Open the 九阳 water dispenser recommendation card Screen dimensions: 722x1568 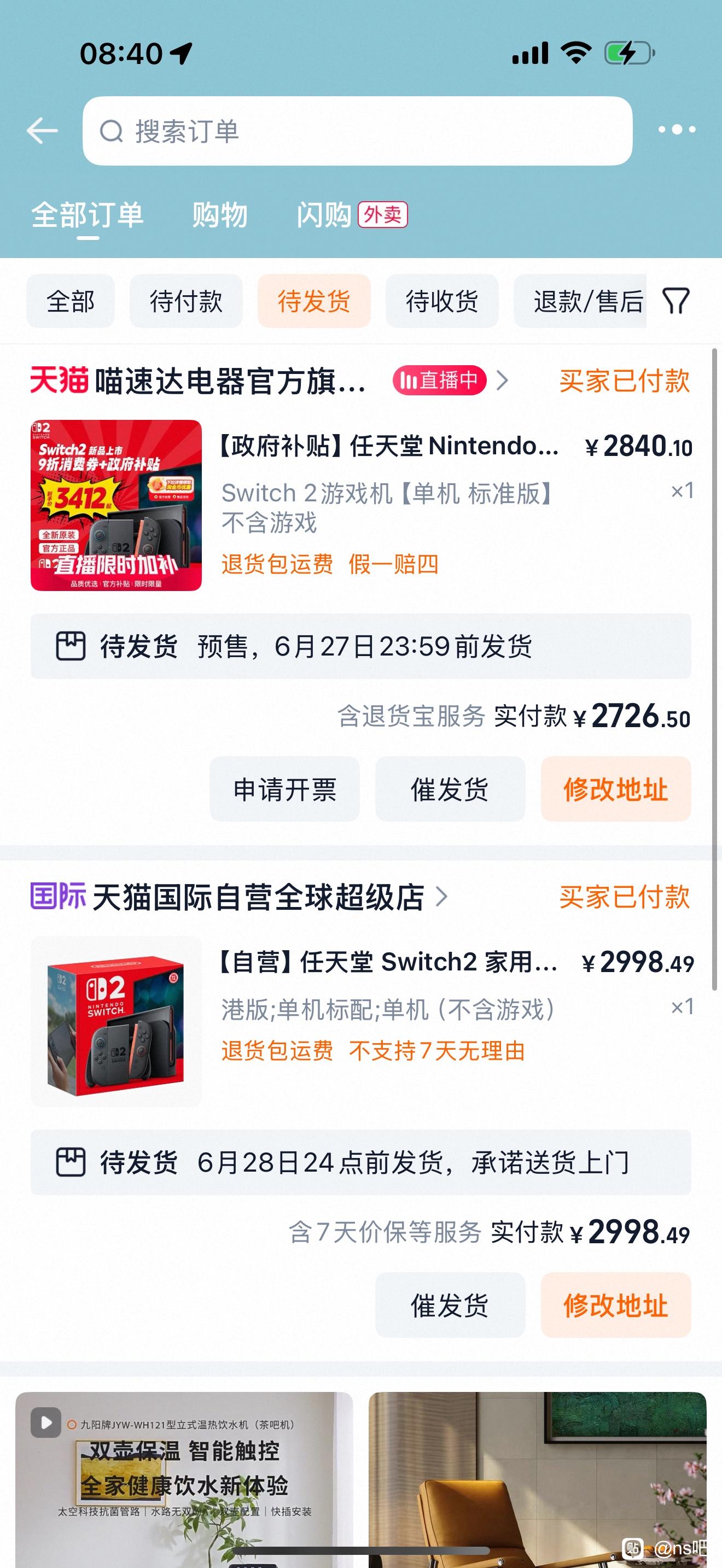coord(184,1479)
